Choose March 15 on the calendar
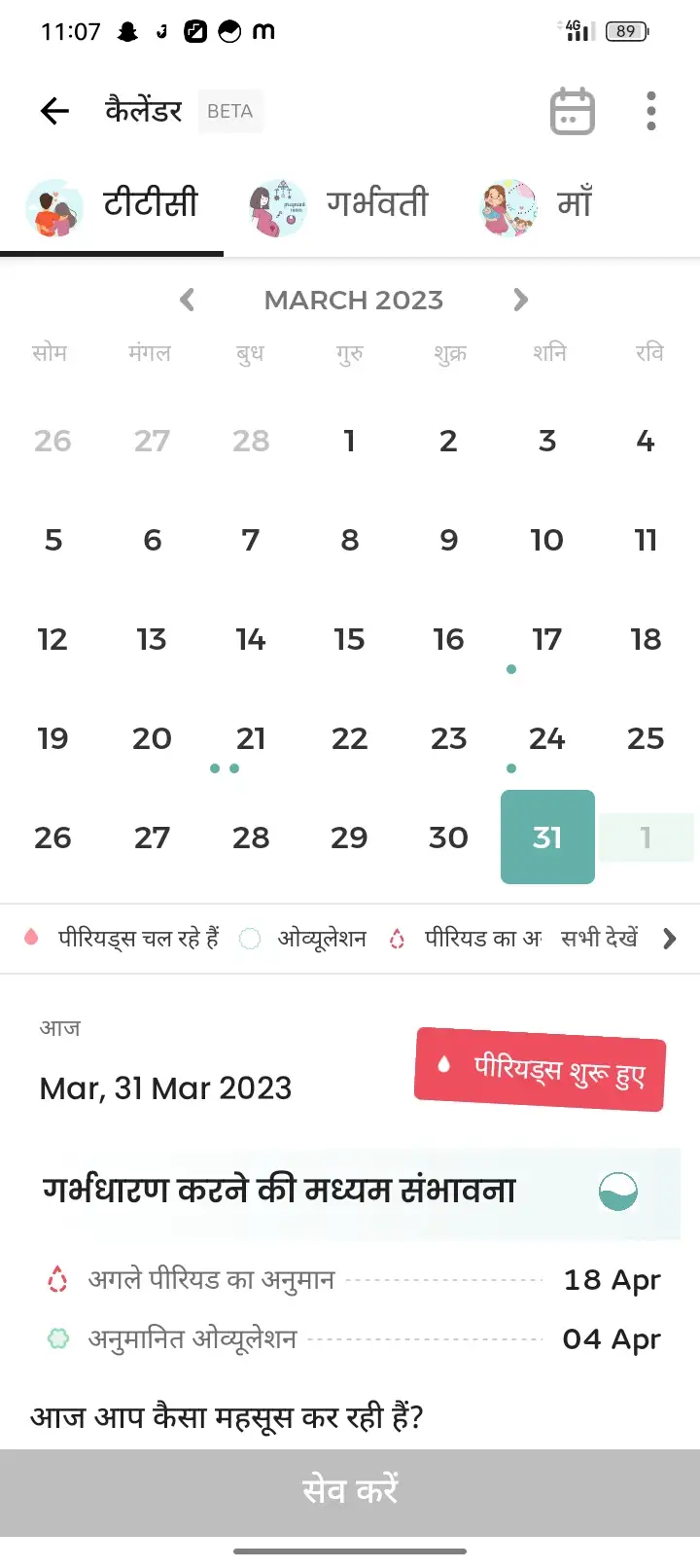700x1568 pixels. click(349, 640)
